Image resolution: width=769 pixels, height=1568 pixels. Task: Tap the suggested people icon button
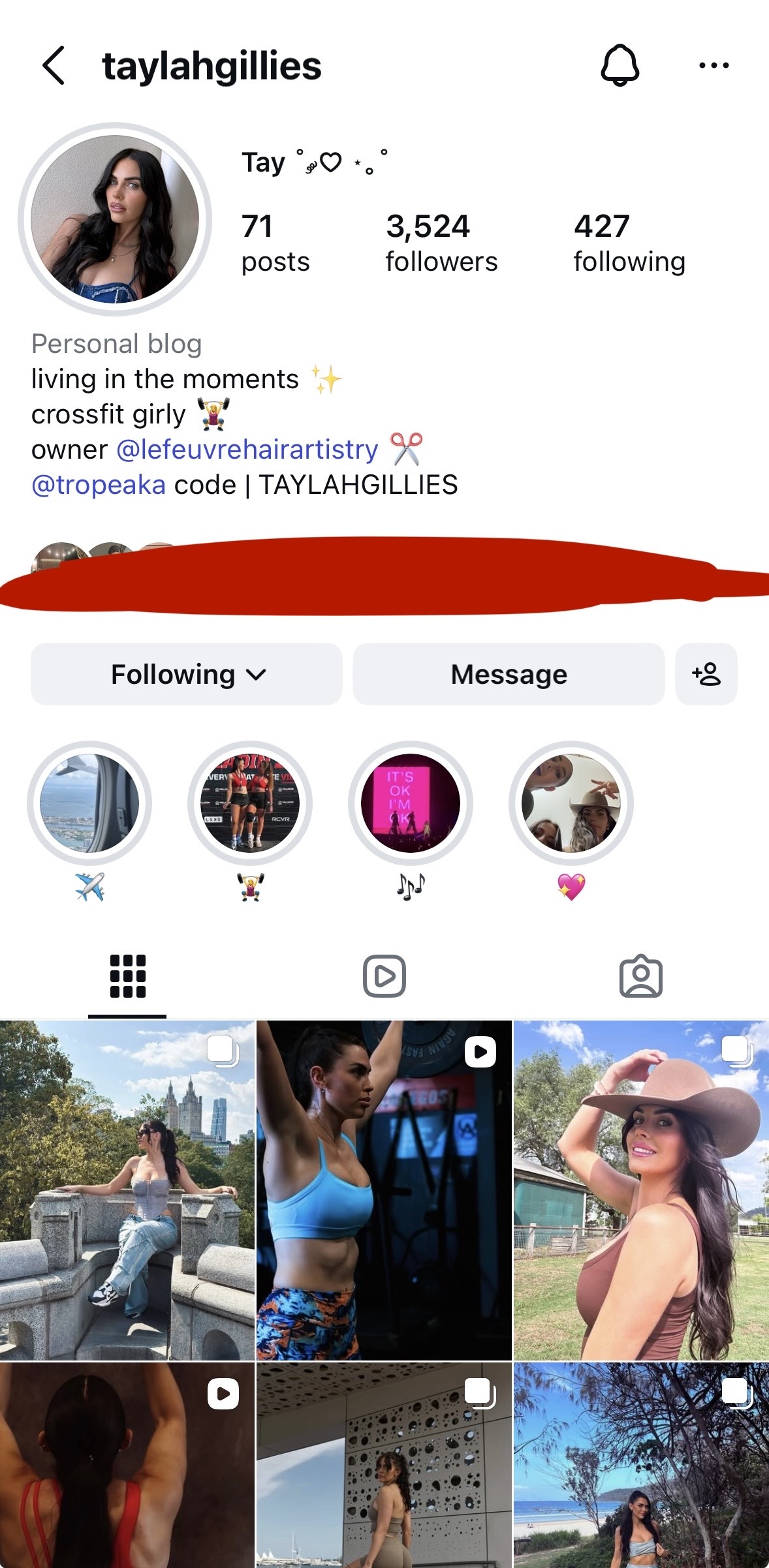706,674
